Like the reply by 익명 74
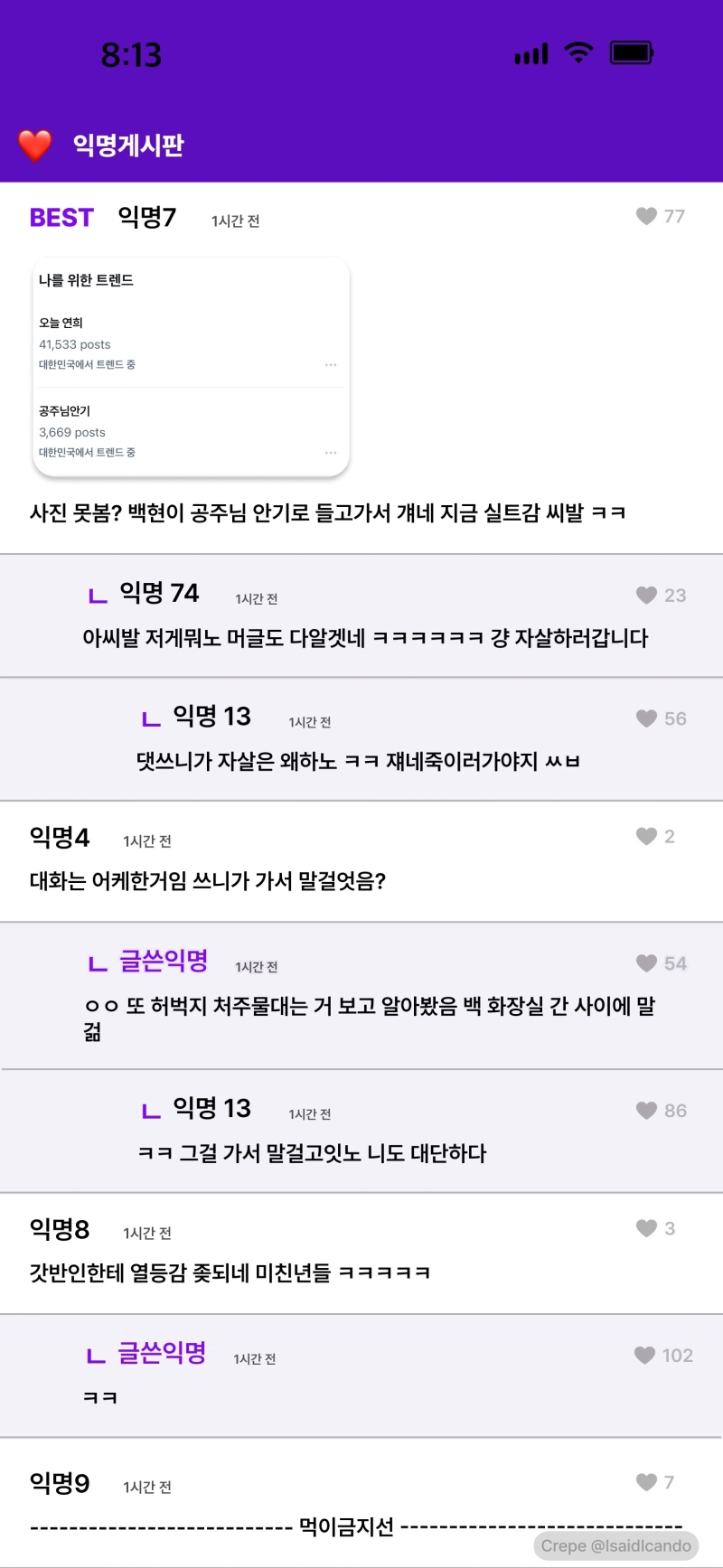 [646, 595]
